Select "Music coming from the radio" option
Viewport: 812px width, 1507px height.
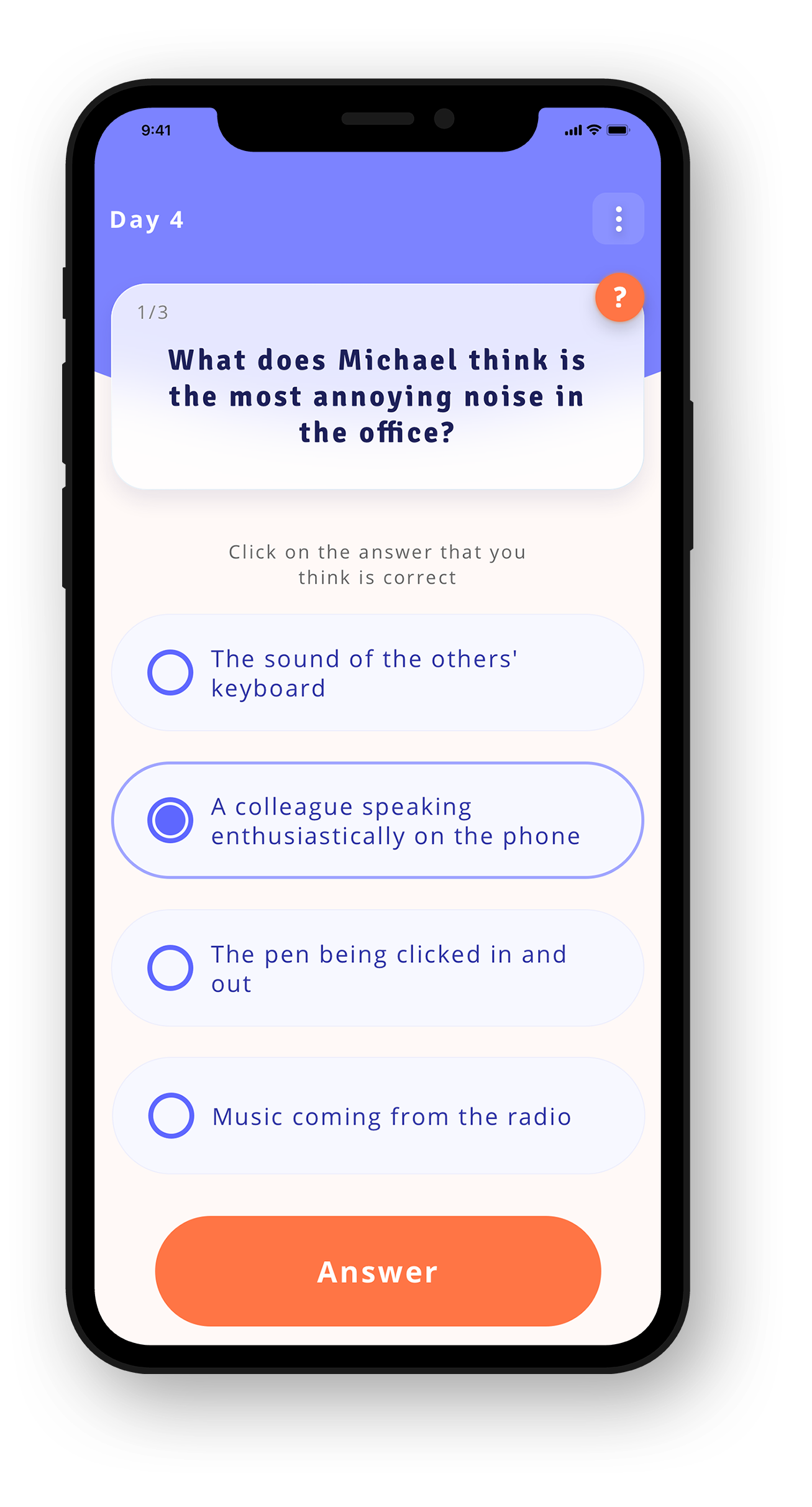377,1116
